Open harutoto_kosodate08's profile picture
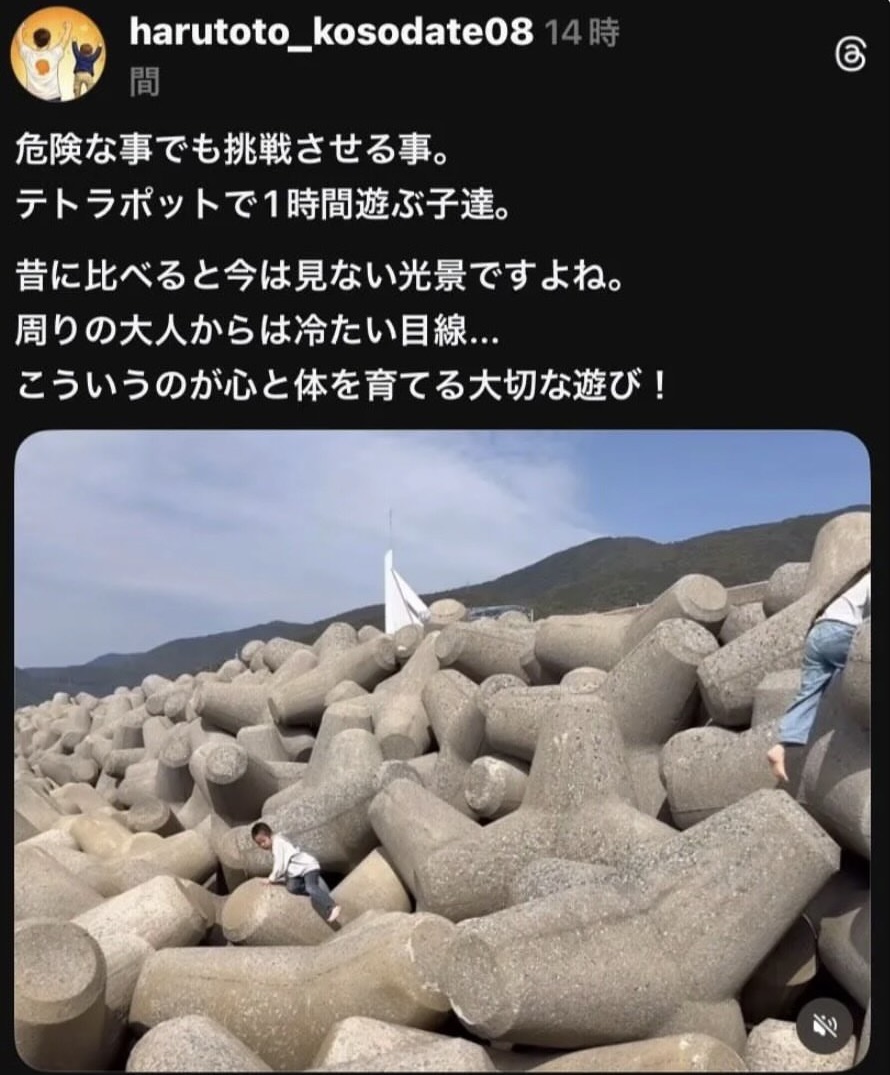The width and height of the screenshot is (890, 1075). [57, 54]
